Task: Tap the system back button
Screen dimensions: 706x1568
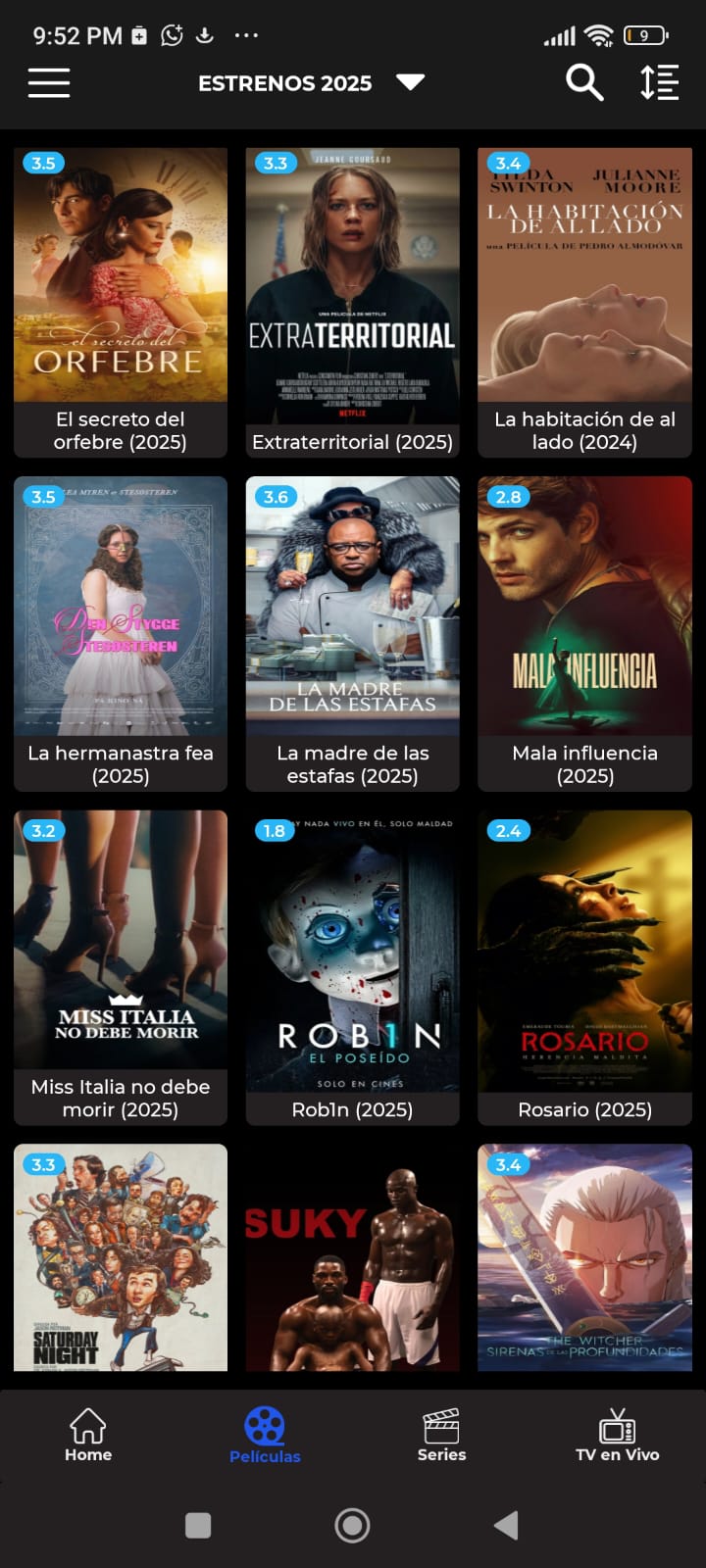Action: [x=506, y=1525]
